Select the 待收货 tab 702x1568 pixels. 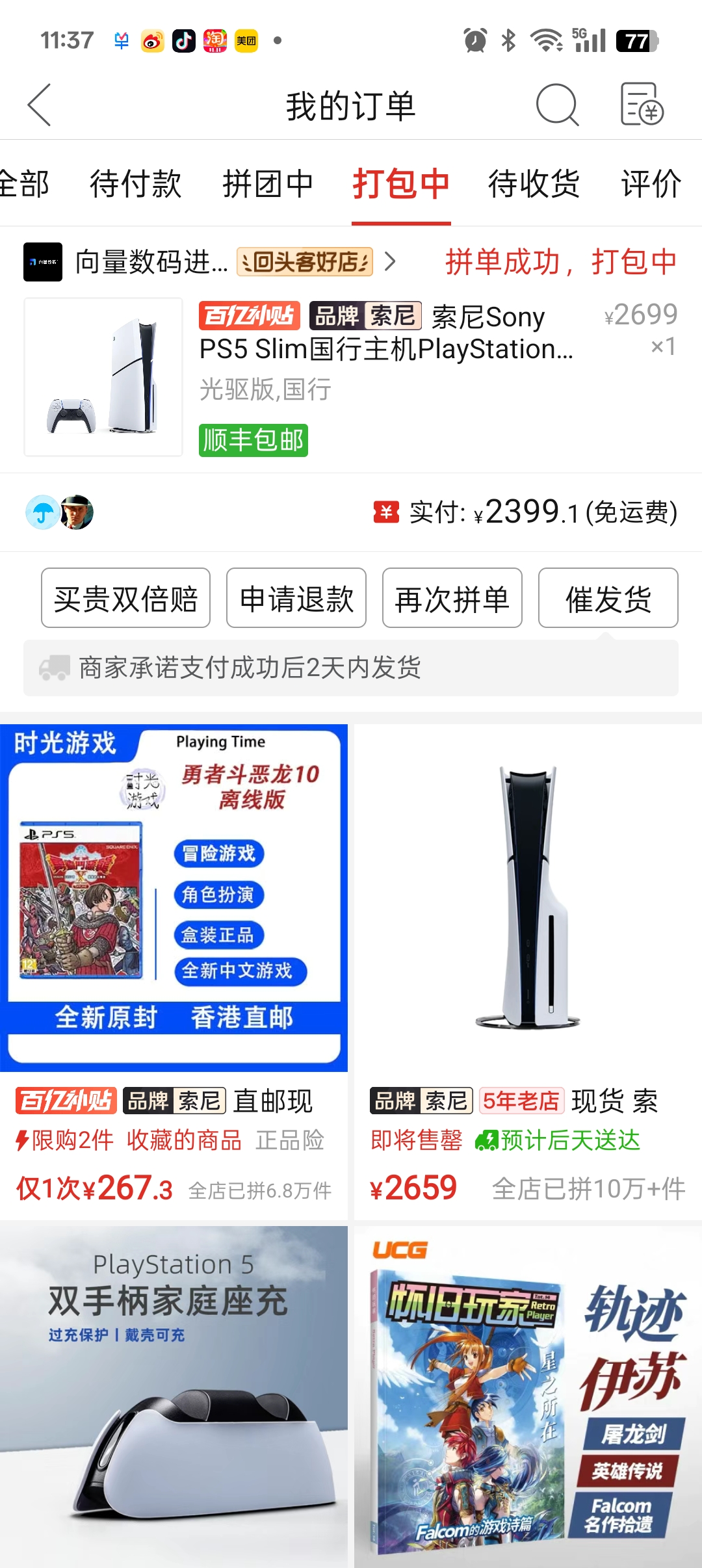(x=534, y=184)
